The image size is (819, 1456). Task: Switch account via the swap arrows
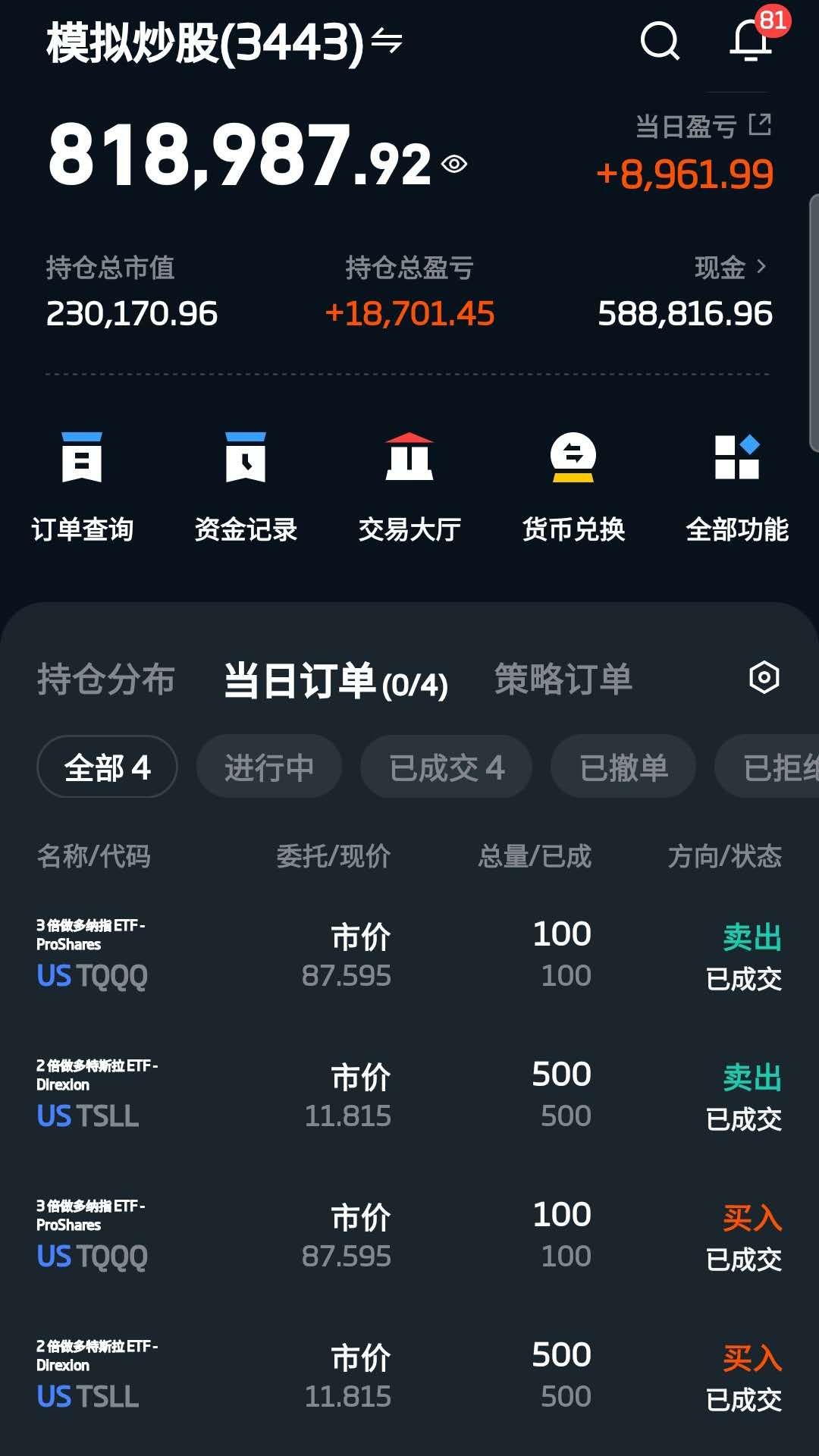(x=387, y=41)
